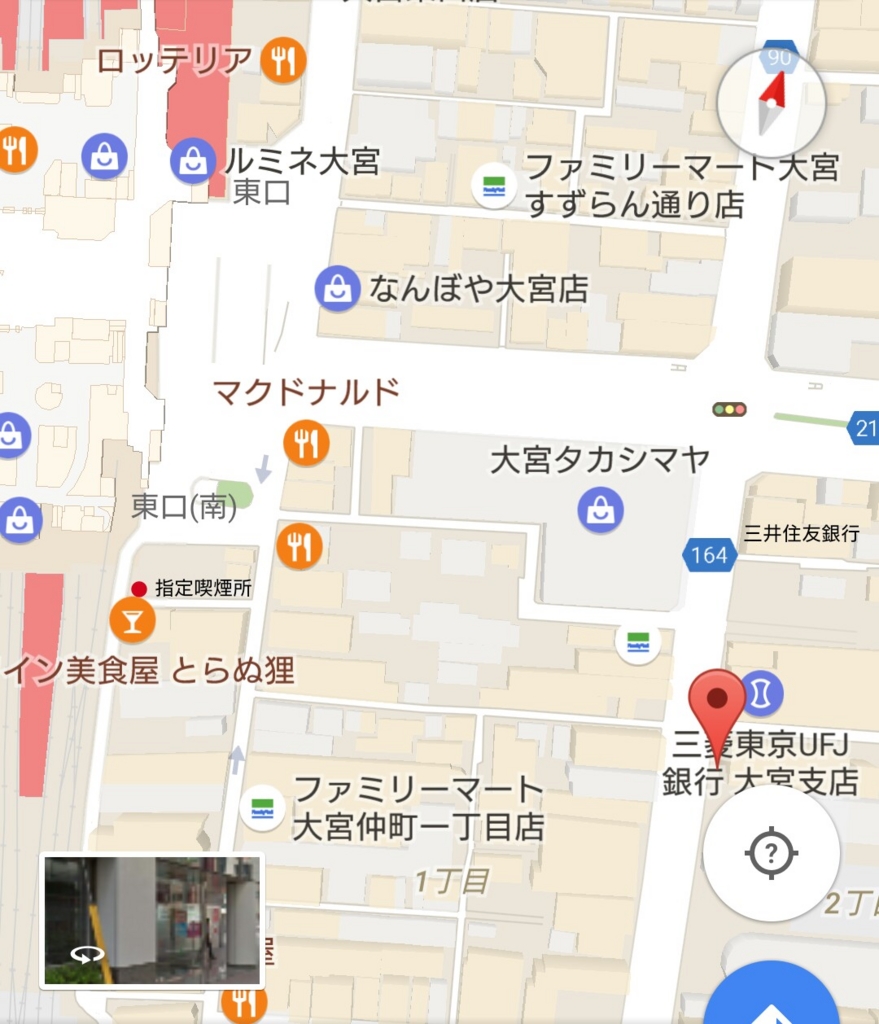Viewport: 879px width, 1024px height.
Task: Tap the 三井住友銀行 map label
Action: pyautogui.click(x=800, y=534)
